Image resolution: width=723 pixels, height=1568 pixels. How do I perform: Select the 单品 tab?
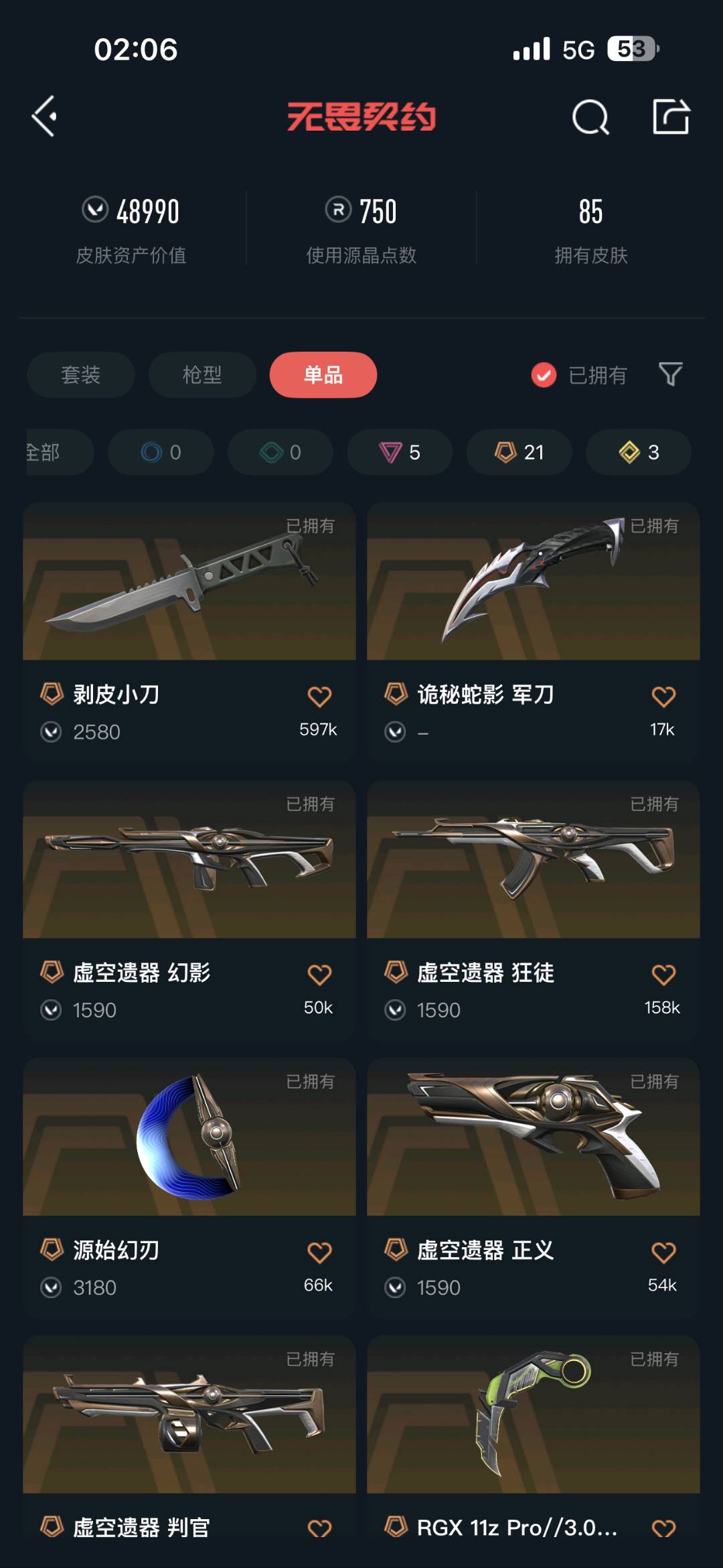[x=323, y=374]
